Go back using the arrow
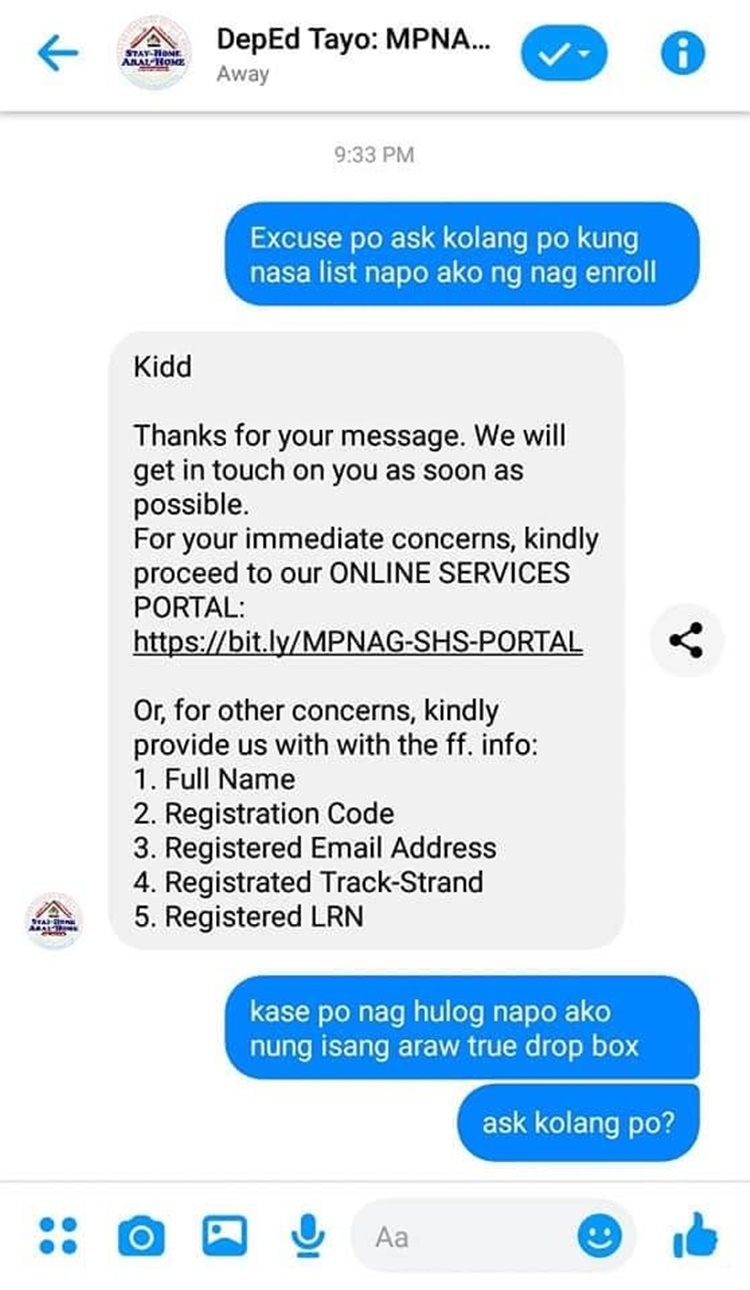750x1290 pixels. pos(57,54)
